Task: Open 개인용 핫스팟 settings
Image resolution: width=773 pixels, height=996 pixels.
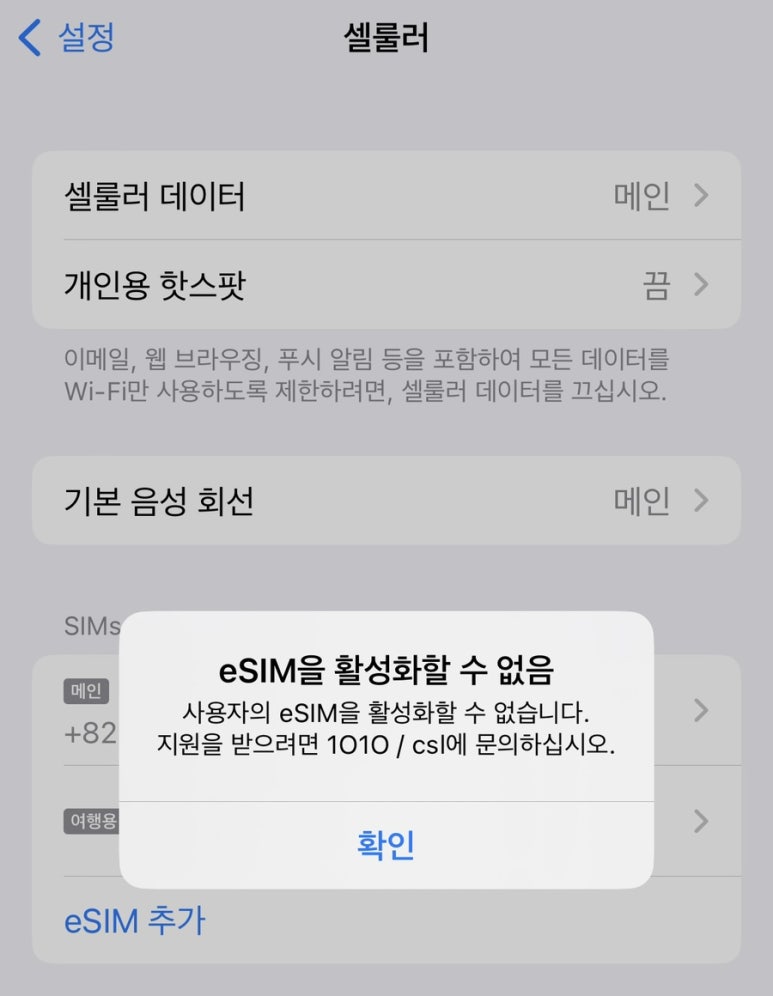Action: coord(386,285)
